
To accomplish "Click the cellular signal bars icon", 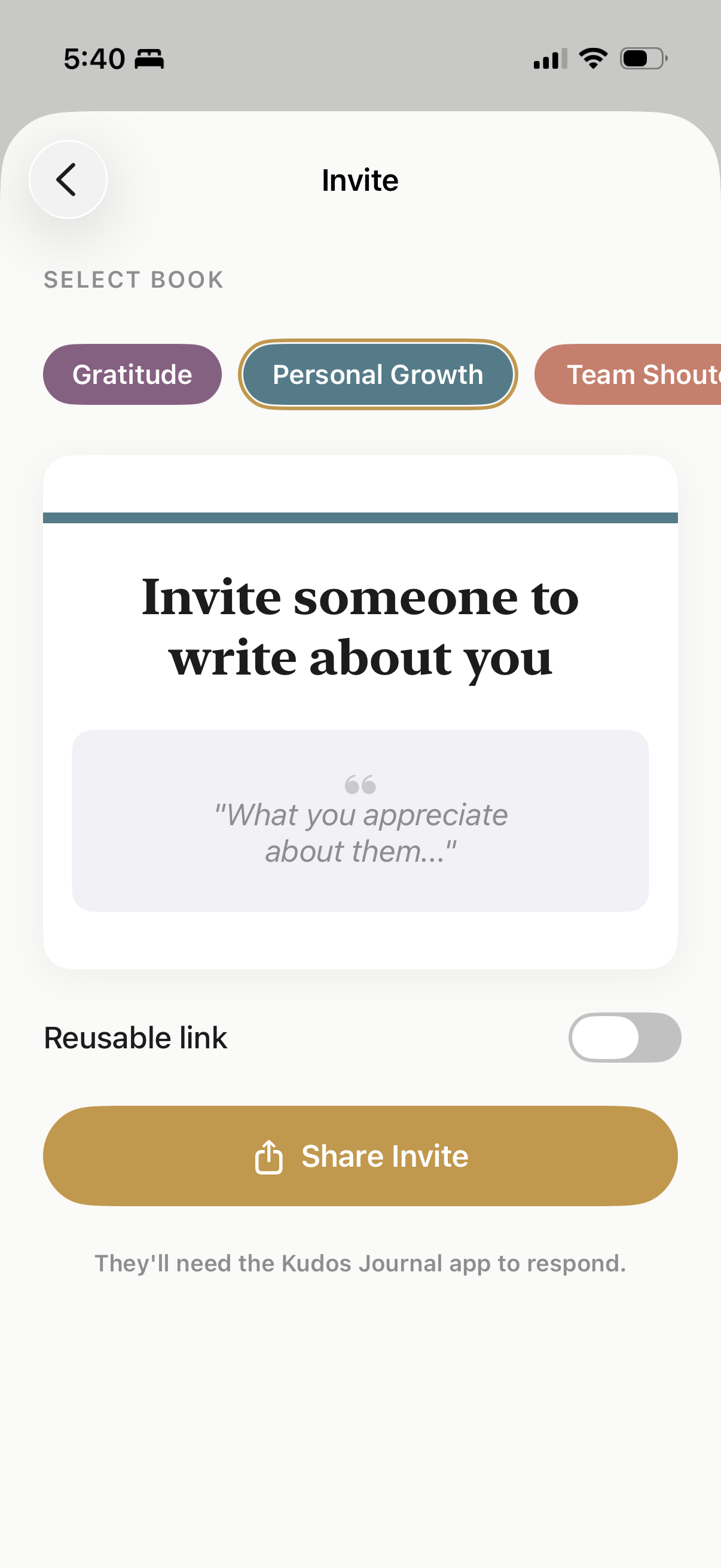I will coord(549,57).
